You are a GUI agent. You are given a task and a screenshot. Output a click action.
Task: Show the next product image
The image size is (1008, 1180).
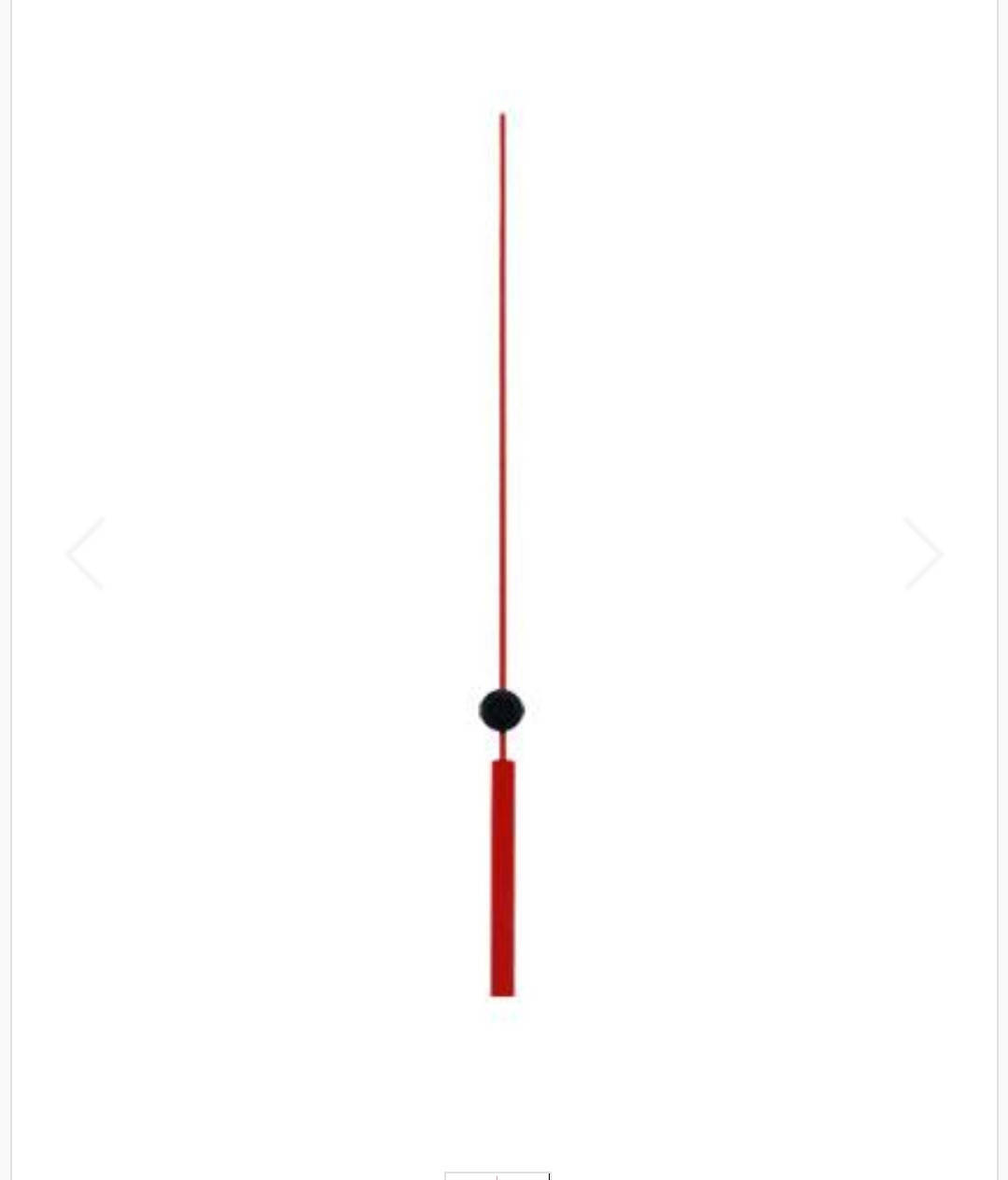pyautogui.click(x=922, y=554)
